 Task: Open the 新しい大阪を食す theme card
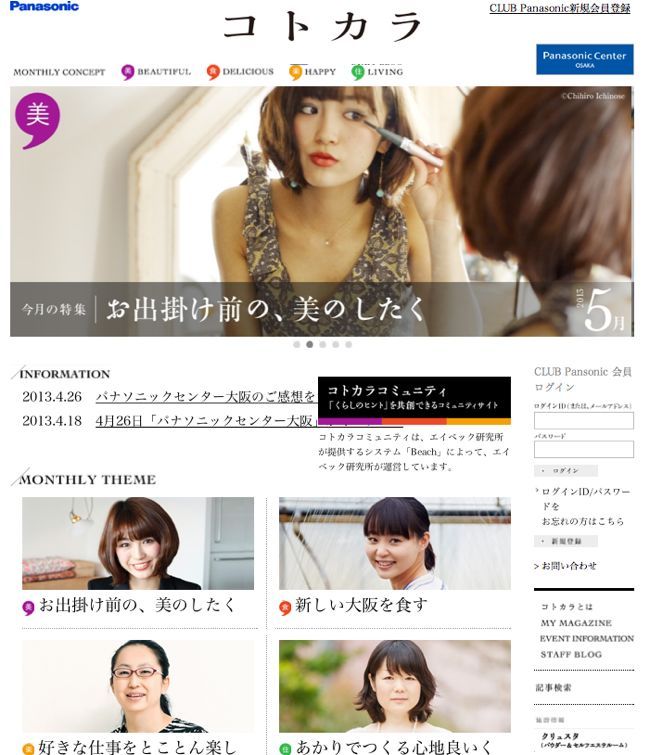point(394,557)
